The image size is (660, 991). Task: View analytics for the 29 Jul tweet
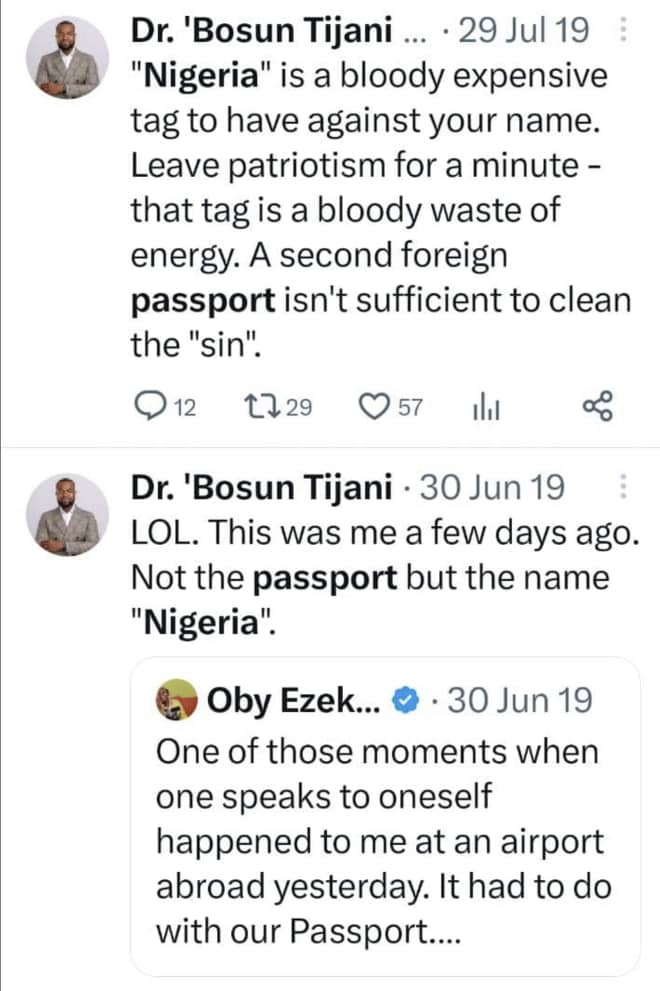[485, 407]
